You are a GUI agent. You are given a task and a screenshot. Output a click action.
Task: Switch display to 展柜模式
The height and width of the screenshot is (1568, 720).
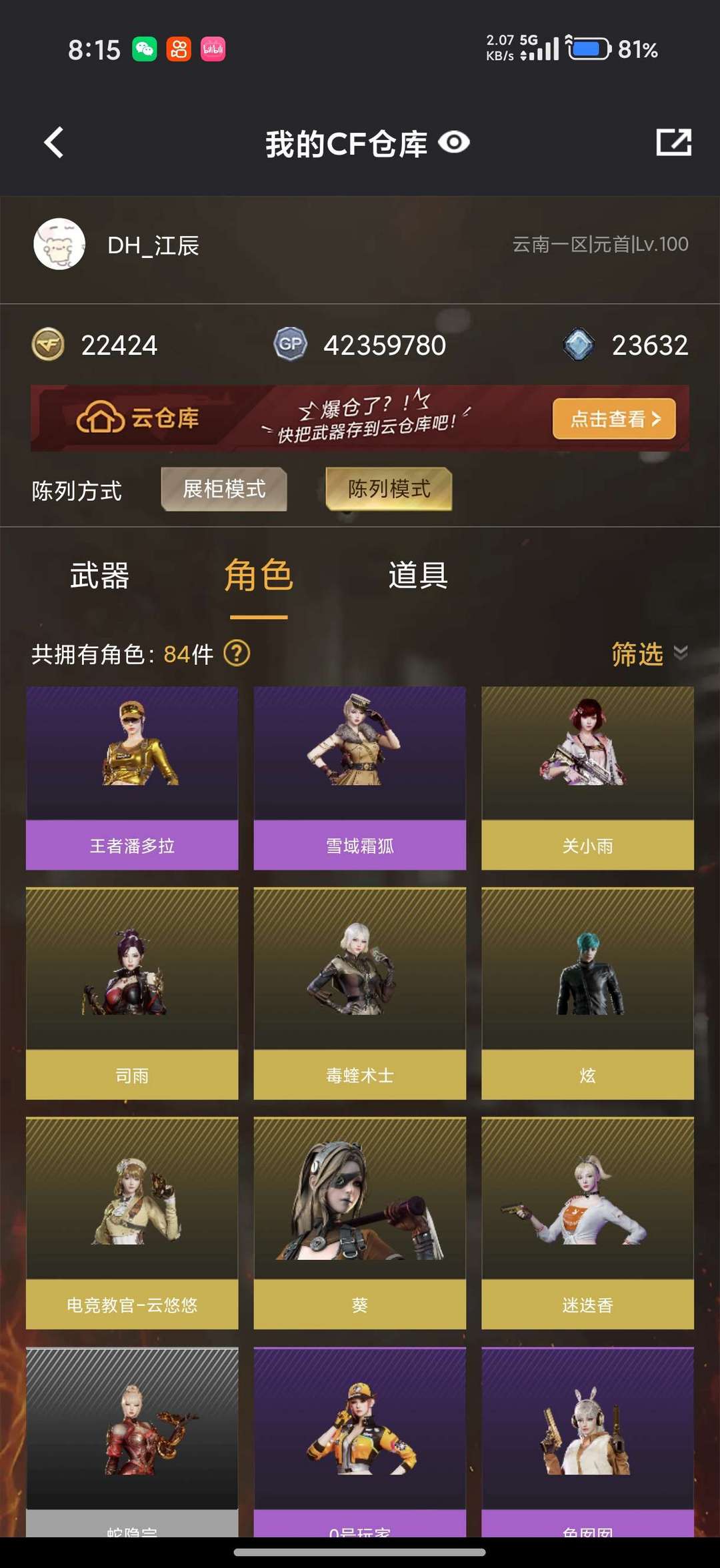[x=224, y=490]
